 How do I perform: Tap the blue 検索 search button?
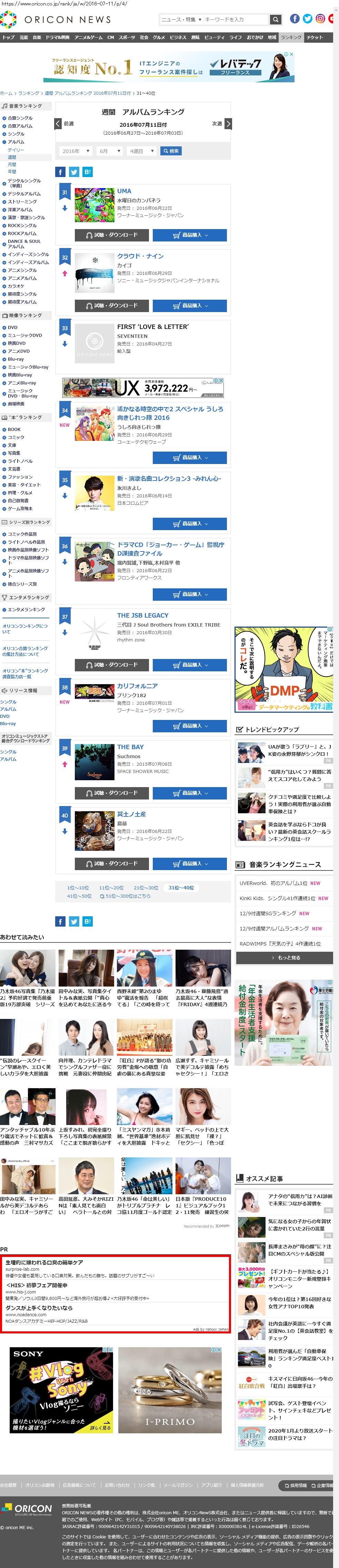(171, 151)
